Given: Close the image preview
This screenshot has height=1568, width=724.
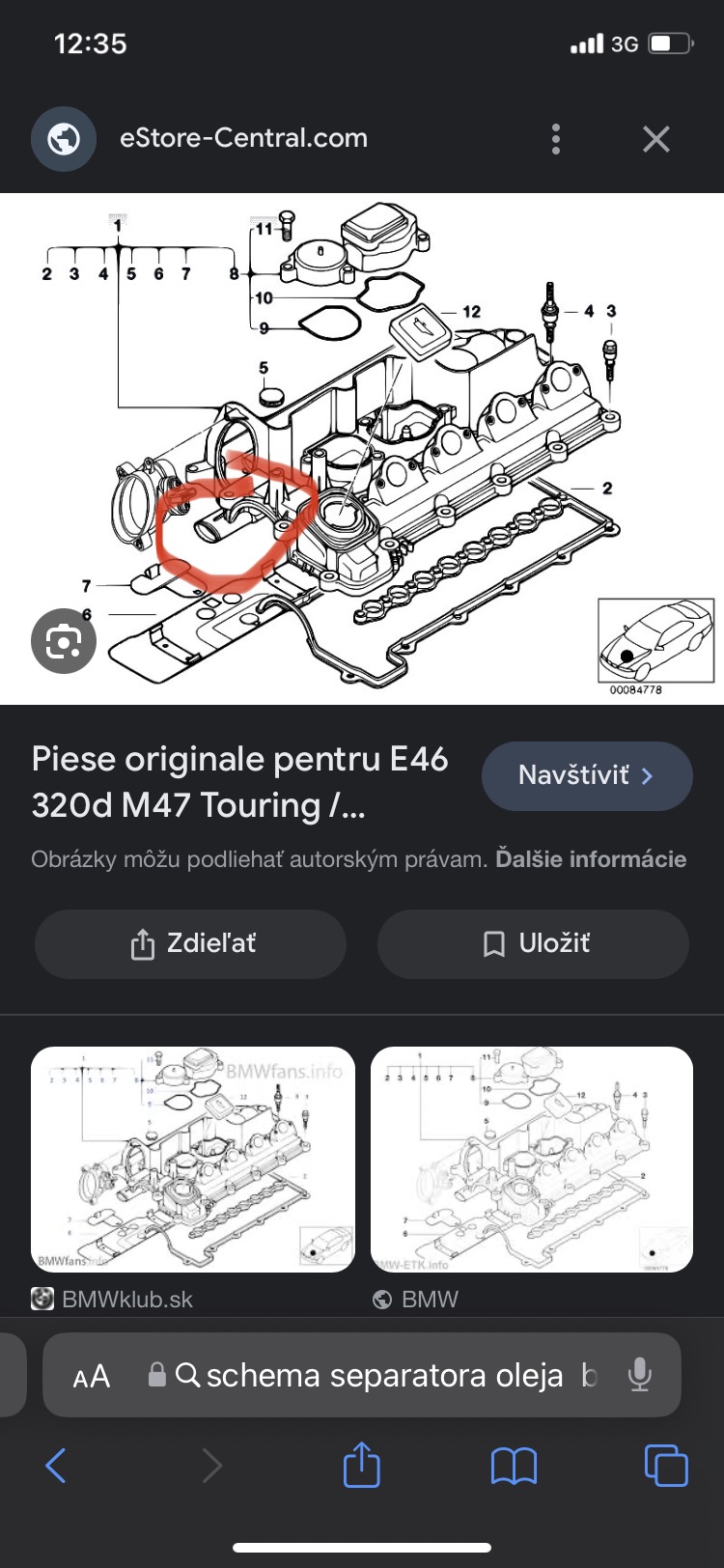Looking at the screenshot, I should 656,139.
